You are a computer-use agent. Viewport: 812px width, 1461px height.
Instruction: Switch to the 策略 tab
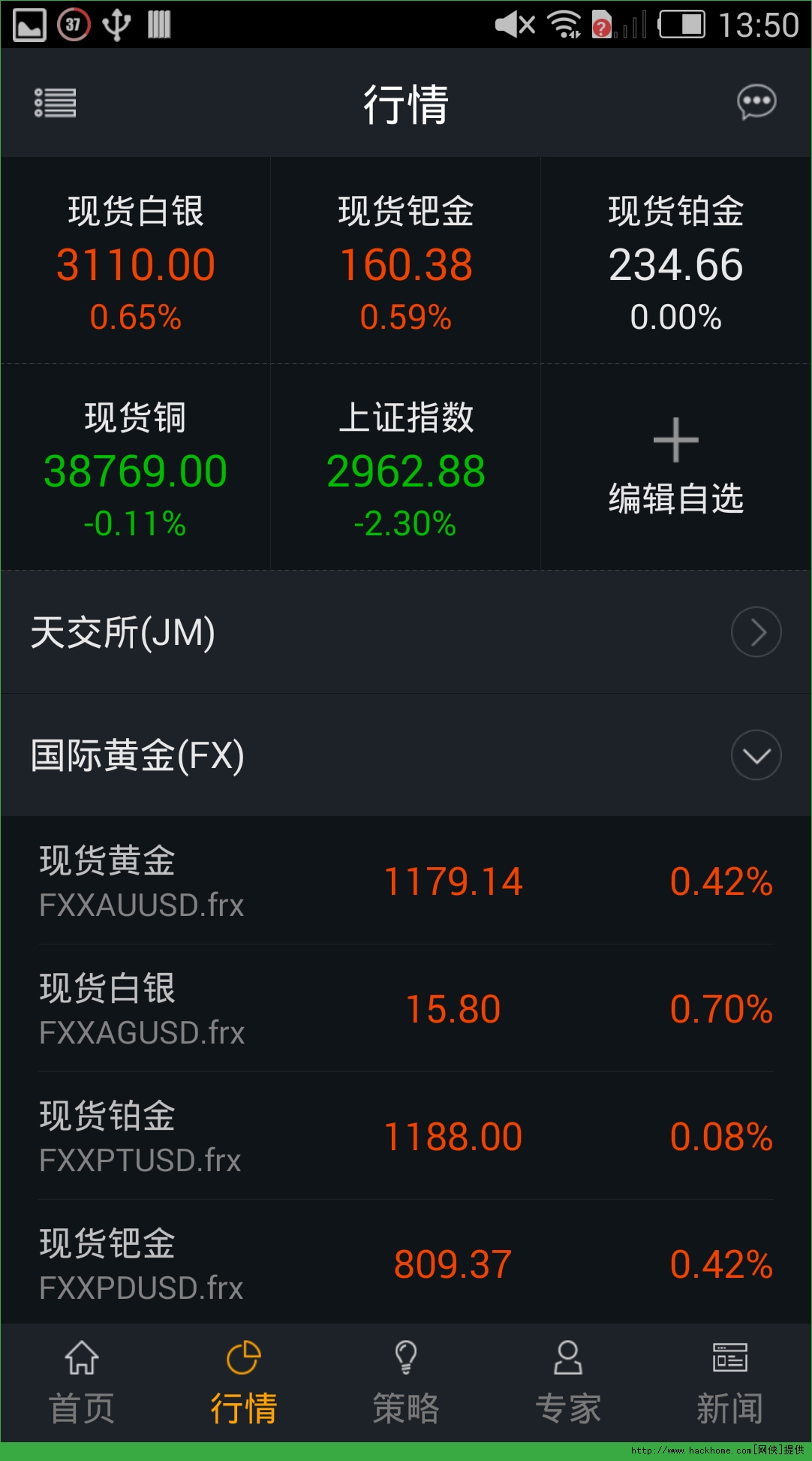click(406, 1383)
